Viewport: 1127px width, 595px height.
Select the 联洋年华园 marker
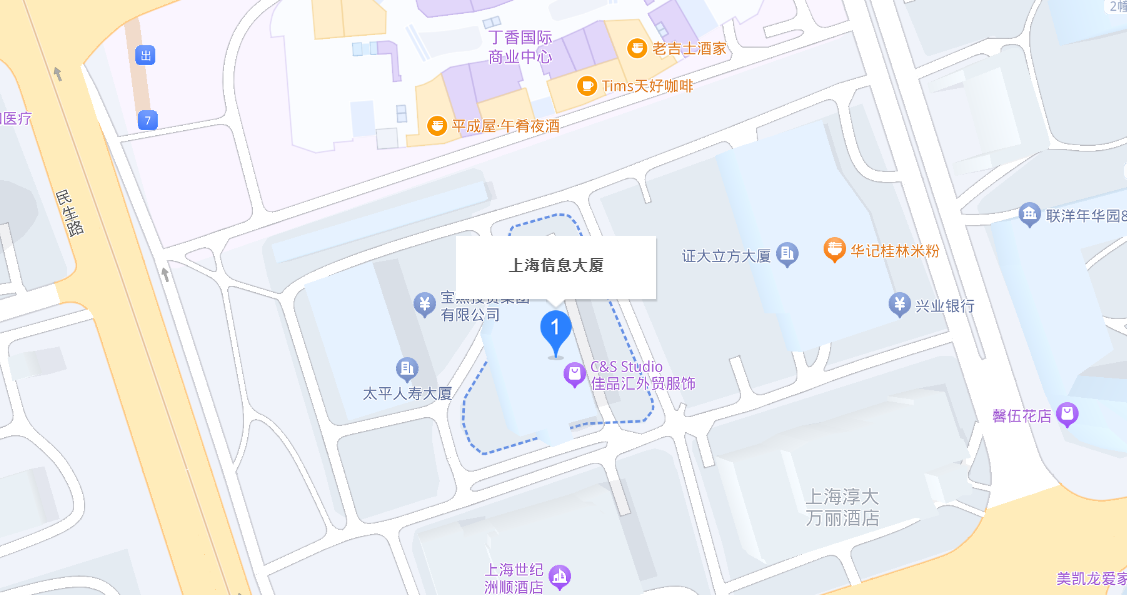1029,215
